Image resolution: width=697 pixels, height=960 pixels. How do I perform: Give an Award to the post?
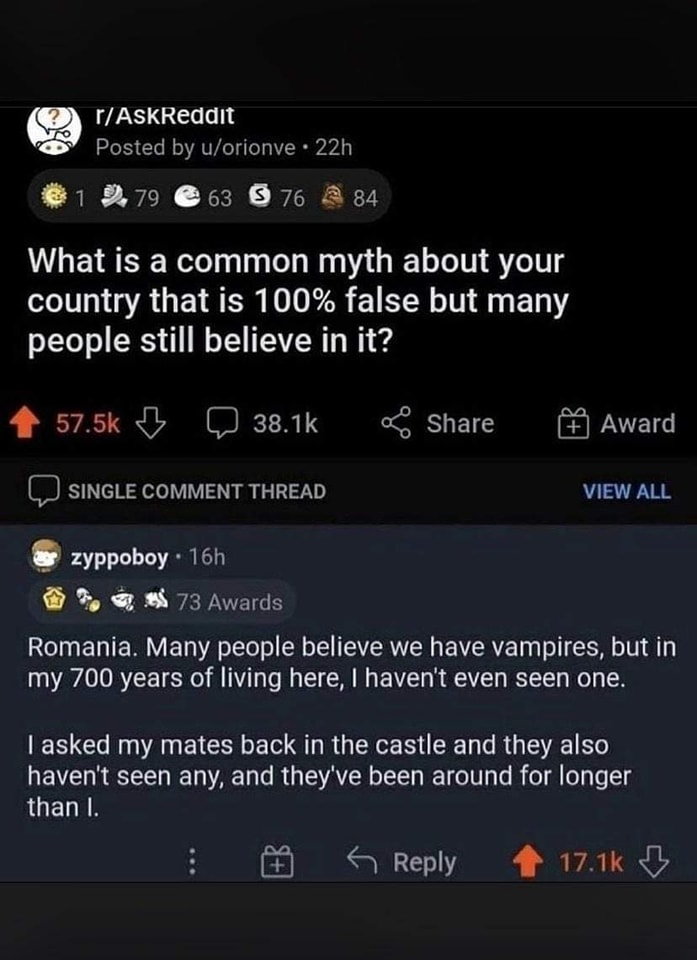pos(616,424)
